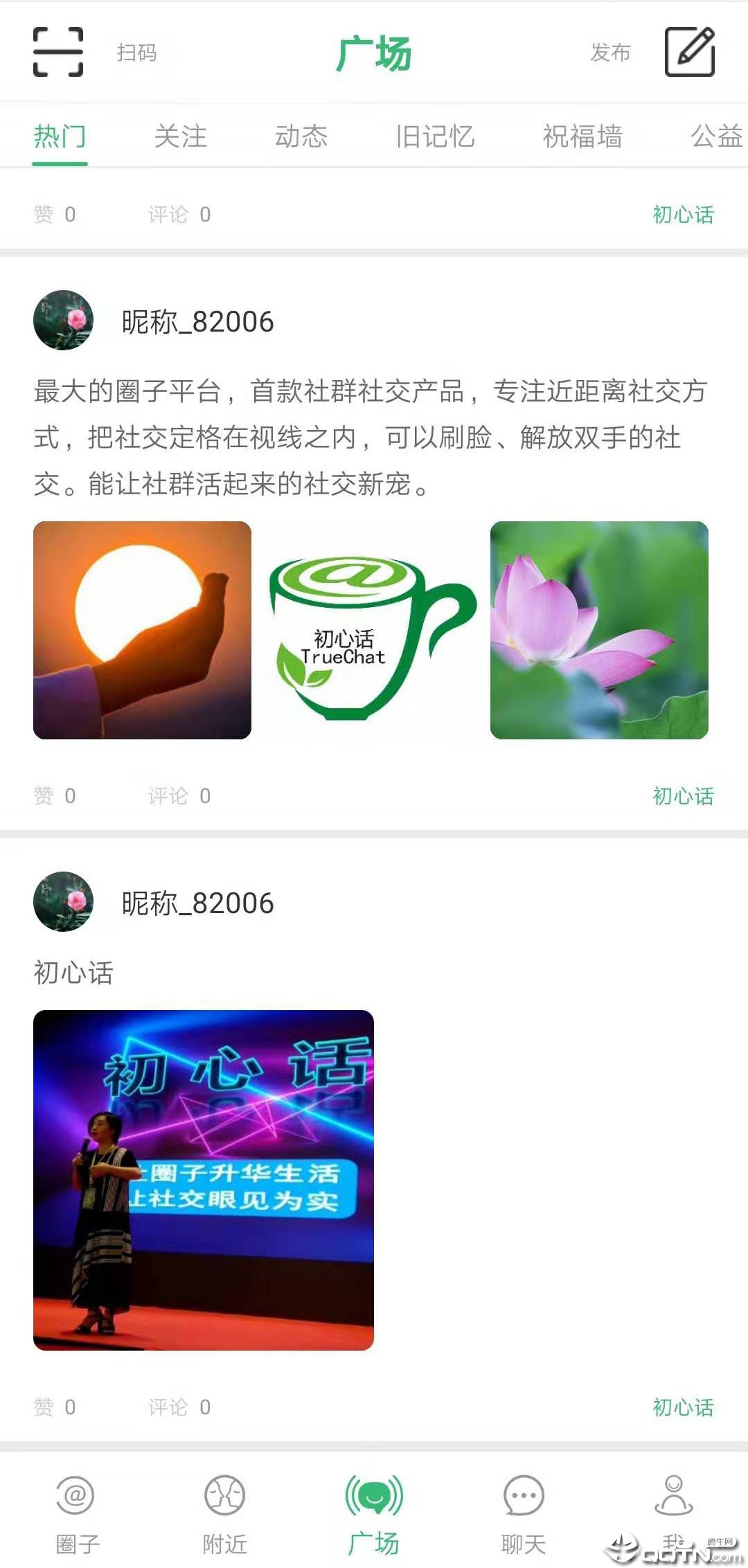Open 聊天 with the chat bubble icon
Image resolution: width=748 pixels, height=1568 pixels.
[524, 1495]
